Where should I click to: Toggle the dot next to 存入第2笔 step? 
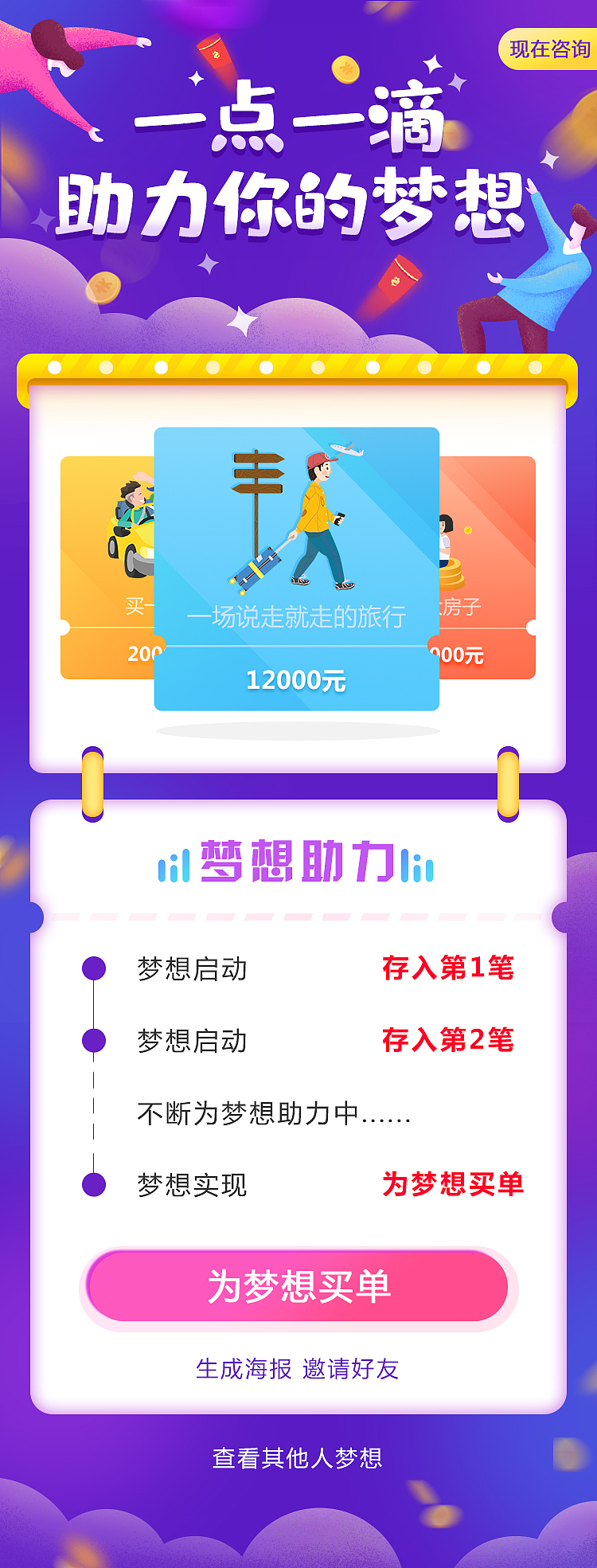coord(96,1038)
